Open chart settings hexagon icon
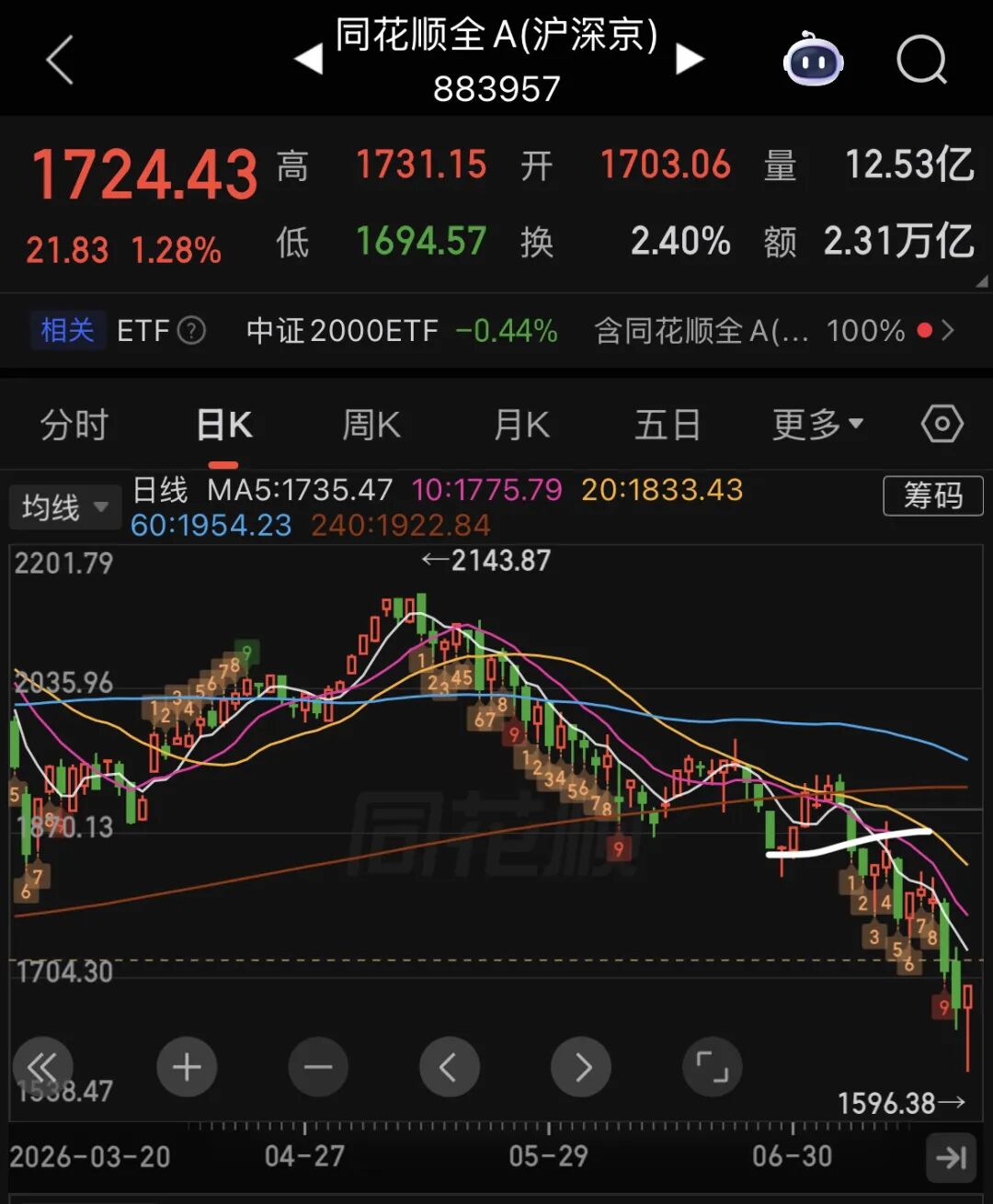The image size is (993, 1204). point(942,425)
